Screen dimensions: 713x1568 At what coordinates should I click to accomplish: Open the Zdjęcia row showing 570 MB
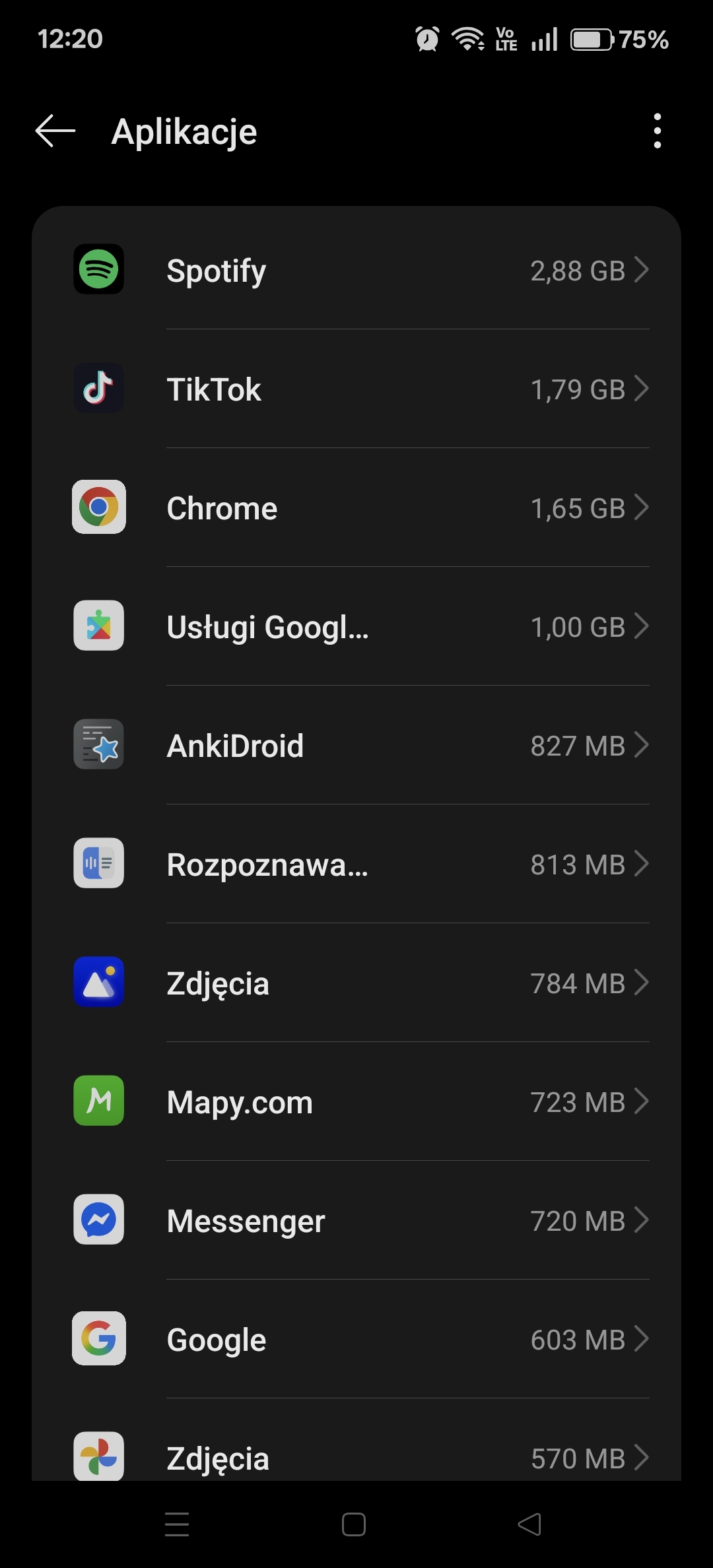(x=356, y=1456)
